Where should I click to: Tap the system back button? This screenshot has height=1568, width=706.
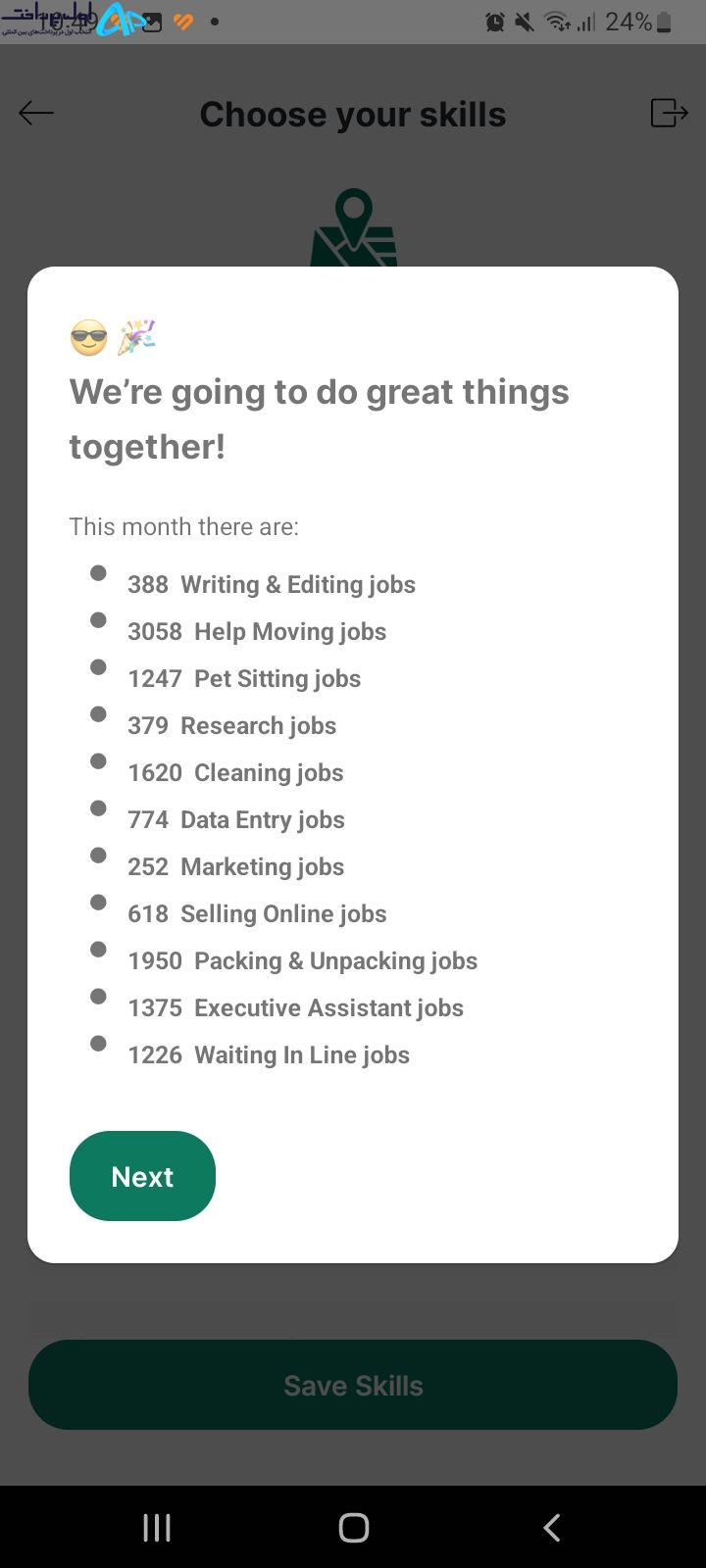tap(551, 1527)
